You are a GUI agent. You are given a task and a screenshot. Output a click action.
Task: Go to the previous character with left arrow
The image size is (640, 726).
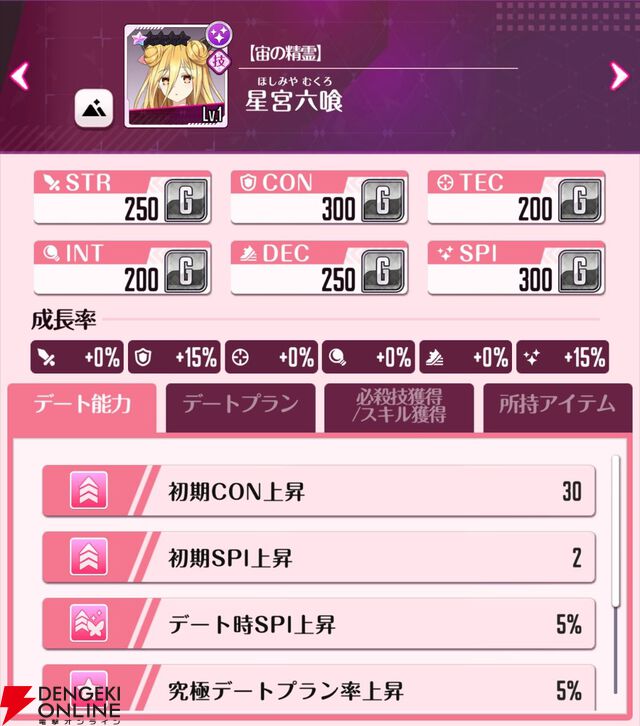(20, 74)
